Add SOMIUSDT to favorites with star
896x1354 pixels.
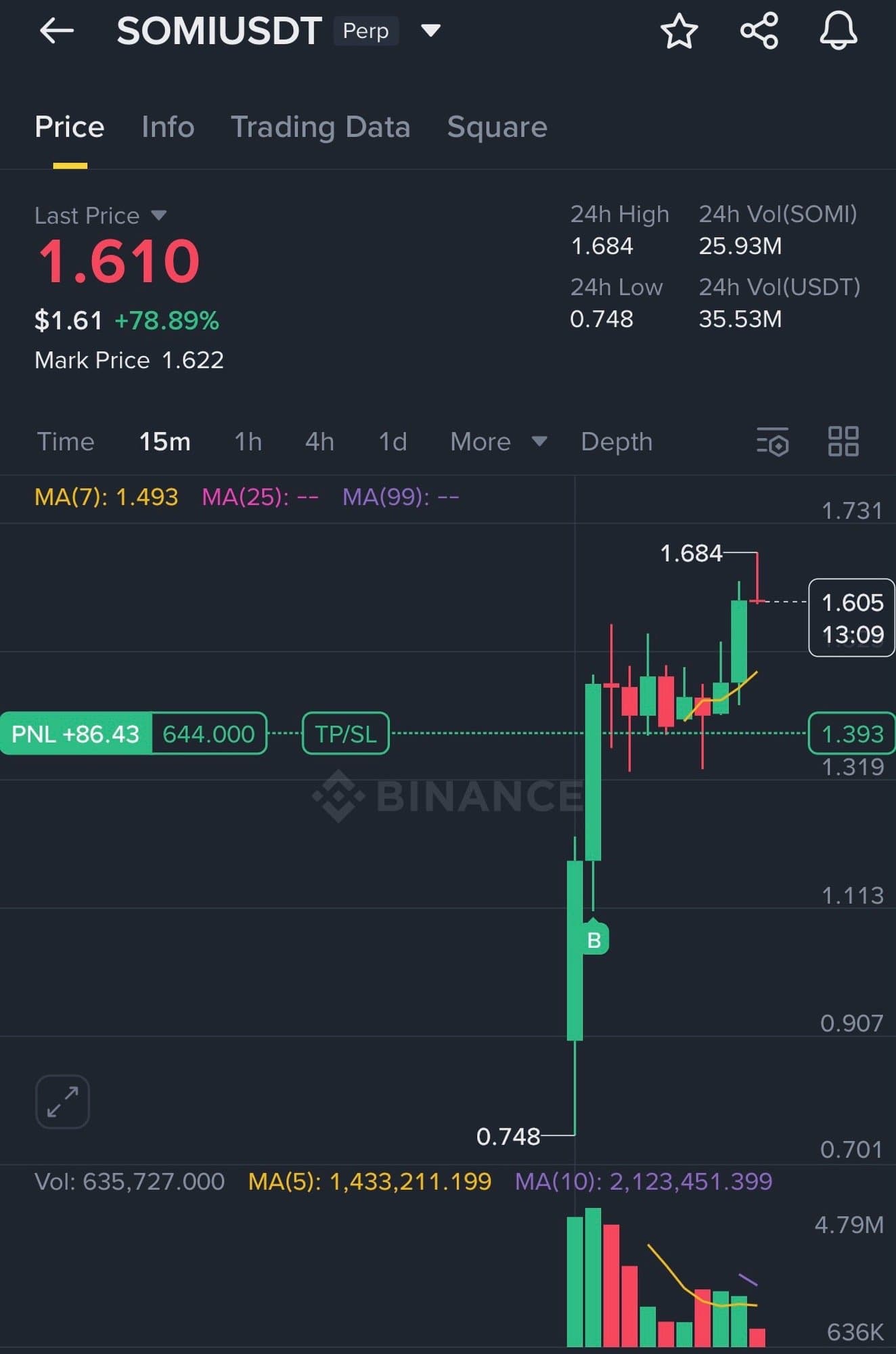coord(679,31)
